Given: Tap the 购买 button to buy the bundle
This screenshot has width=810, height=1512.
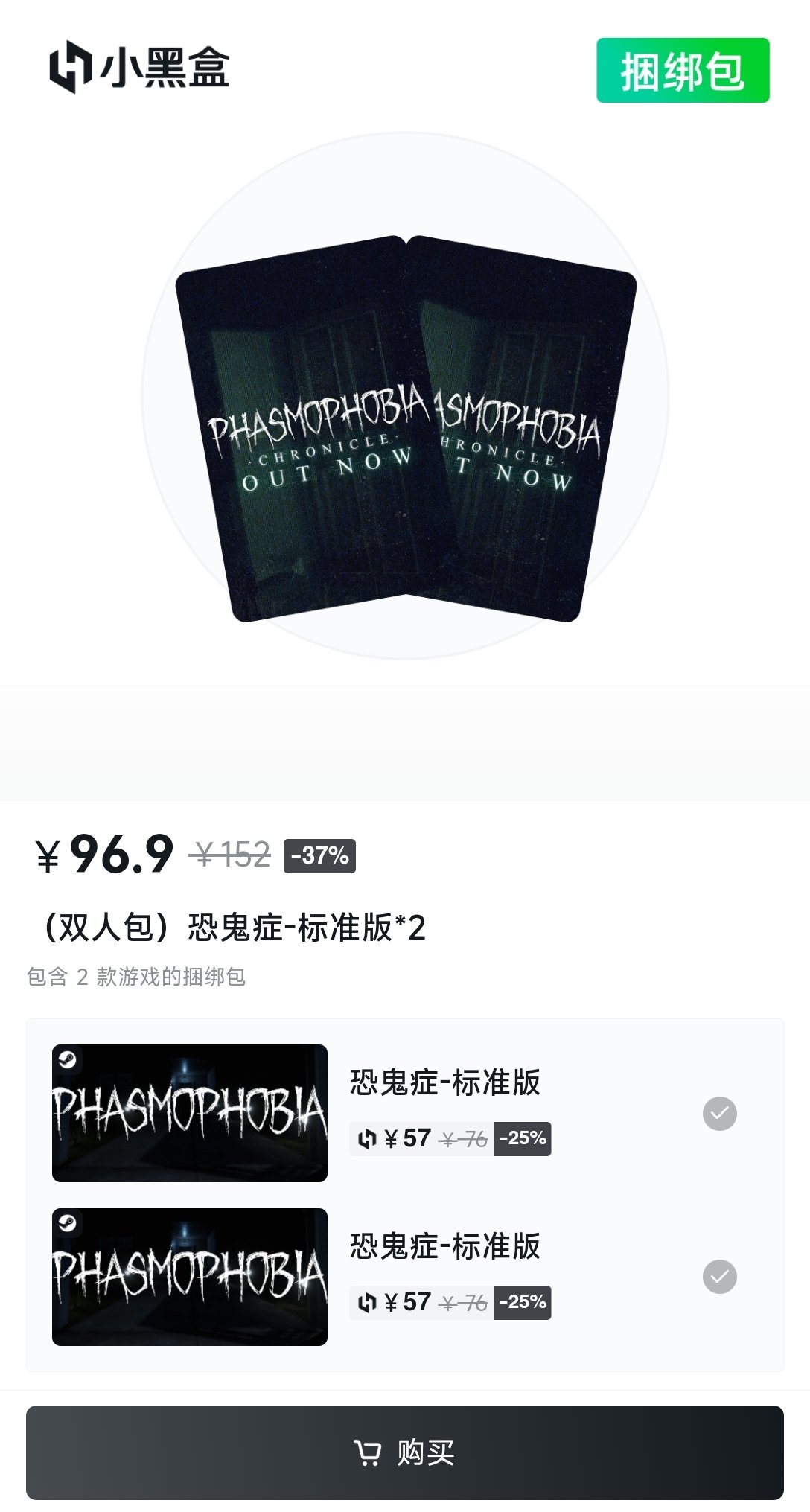Looking at the screenshot, I should pos(405,1452).
